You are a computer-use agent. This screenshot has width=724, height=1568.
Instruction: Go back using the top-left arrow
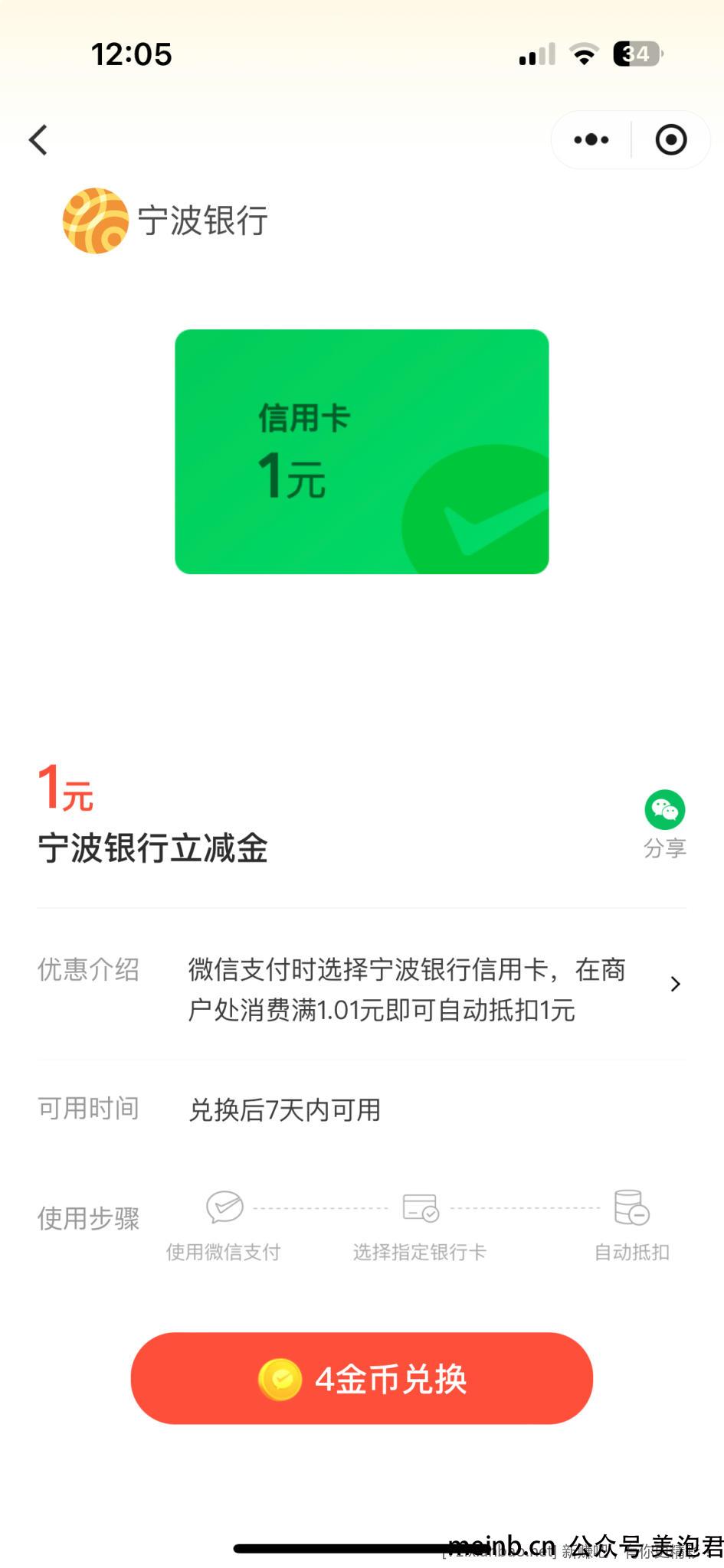38,140
